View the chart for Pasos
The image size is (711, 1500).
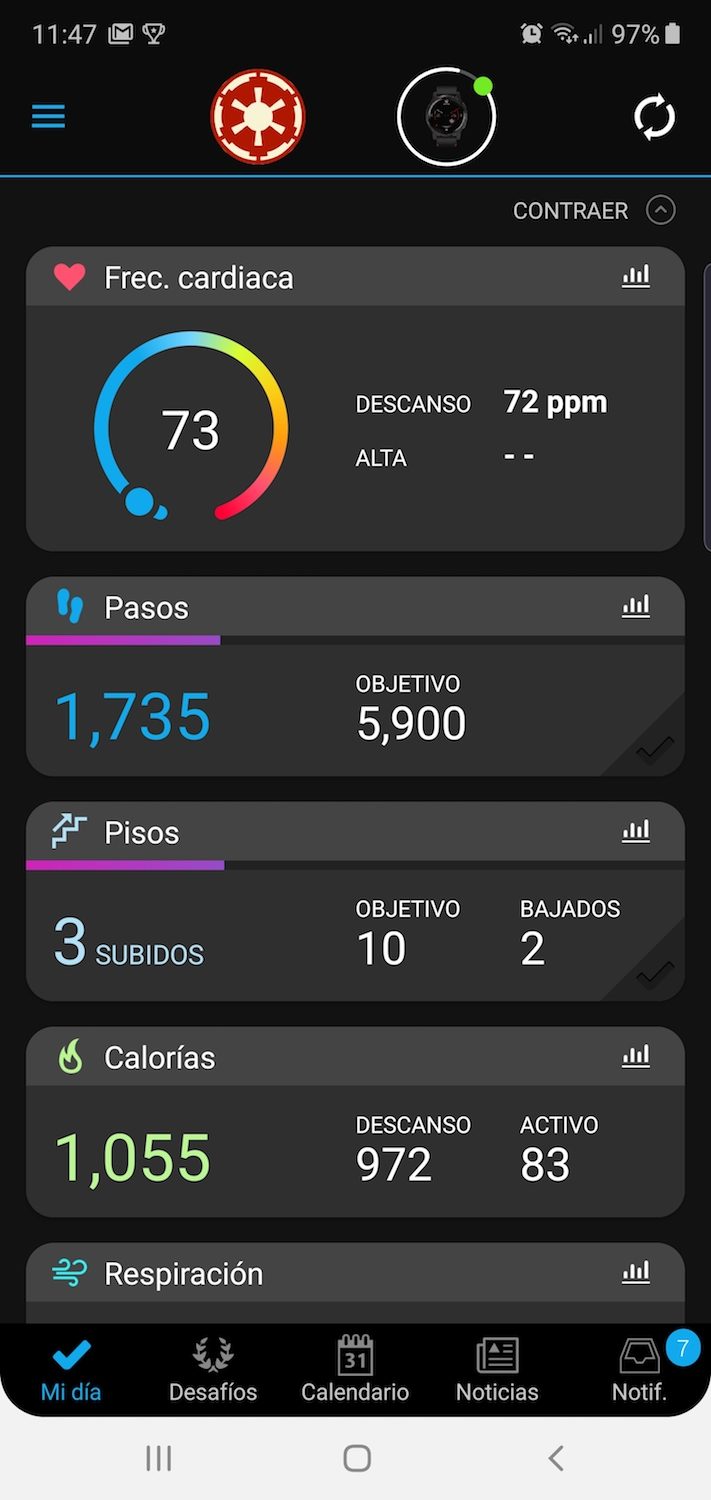click(x=636, y=606)
